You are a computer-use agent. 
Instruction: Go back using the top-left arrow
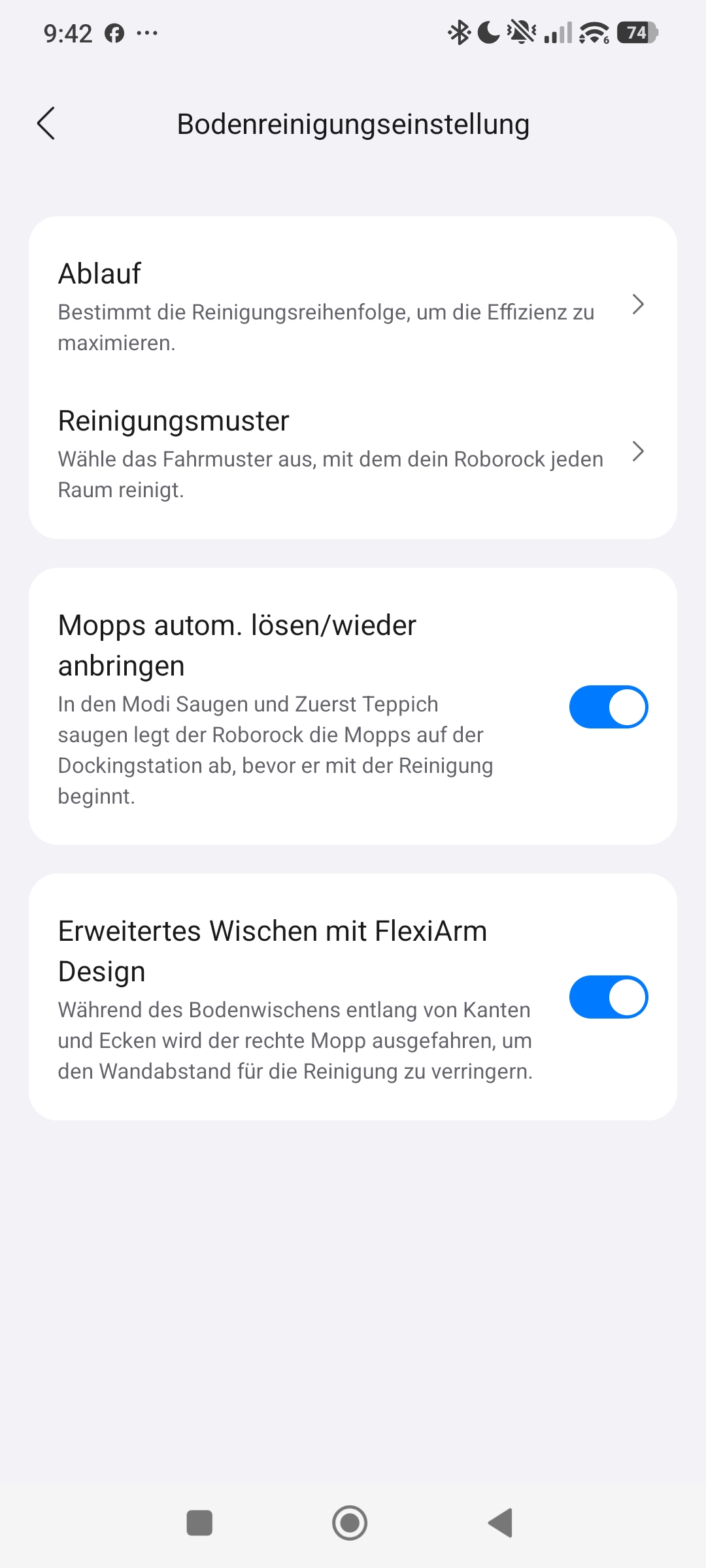[x=46, y=123]
